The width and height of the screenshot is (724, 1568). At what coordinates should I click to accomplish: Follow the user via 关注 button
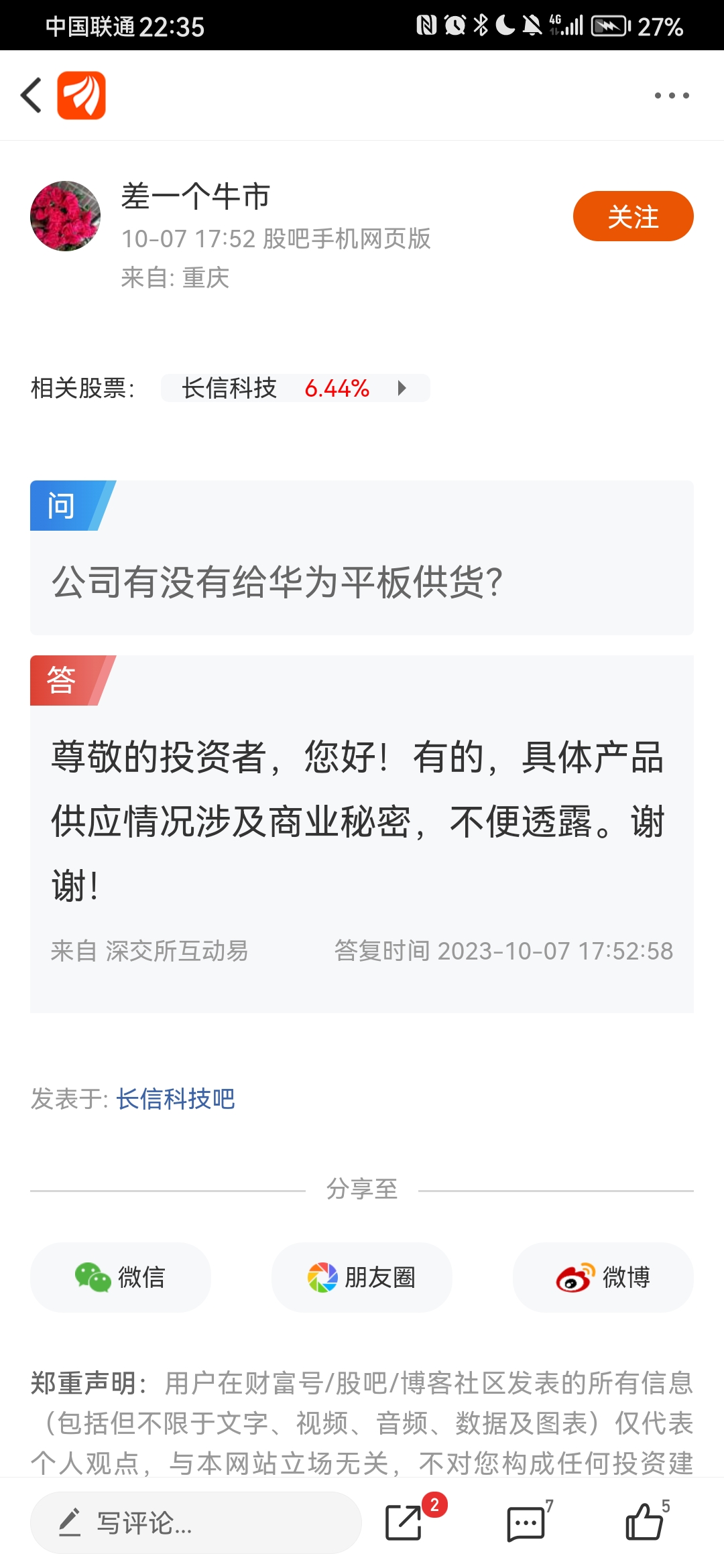[632, 216]
